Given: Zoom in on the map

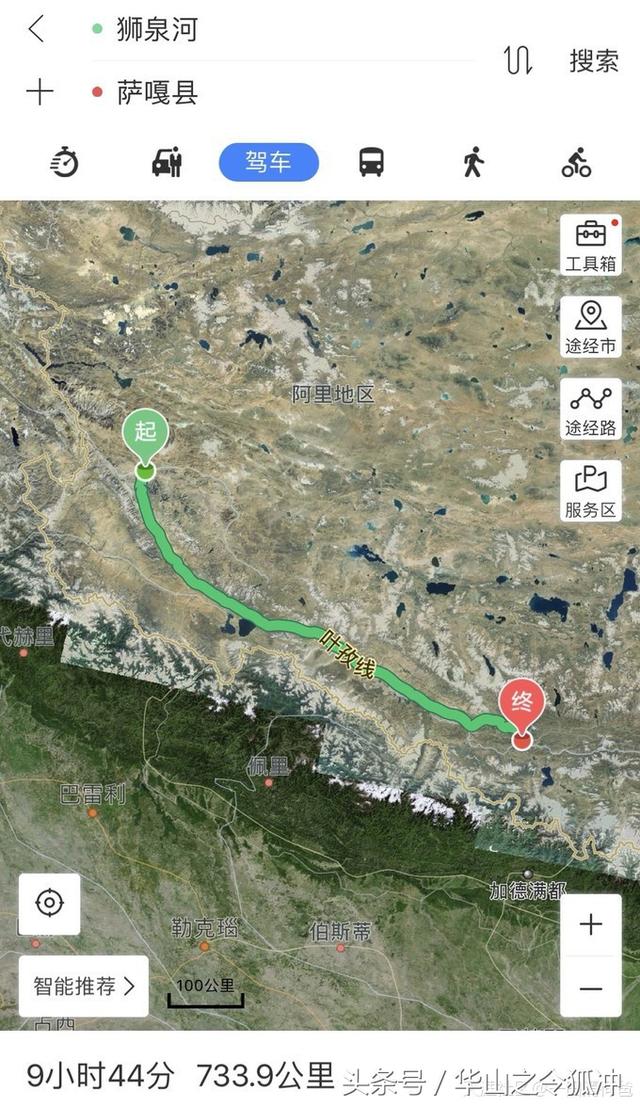Looking at the screenshot, I should pyautogui.click(x=591, y=925).
